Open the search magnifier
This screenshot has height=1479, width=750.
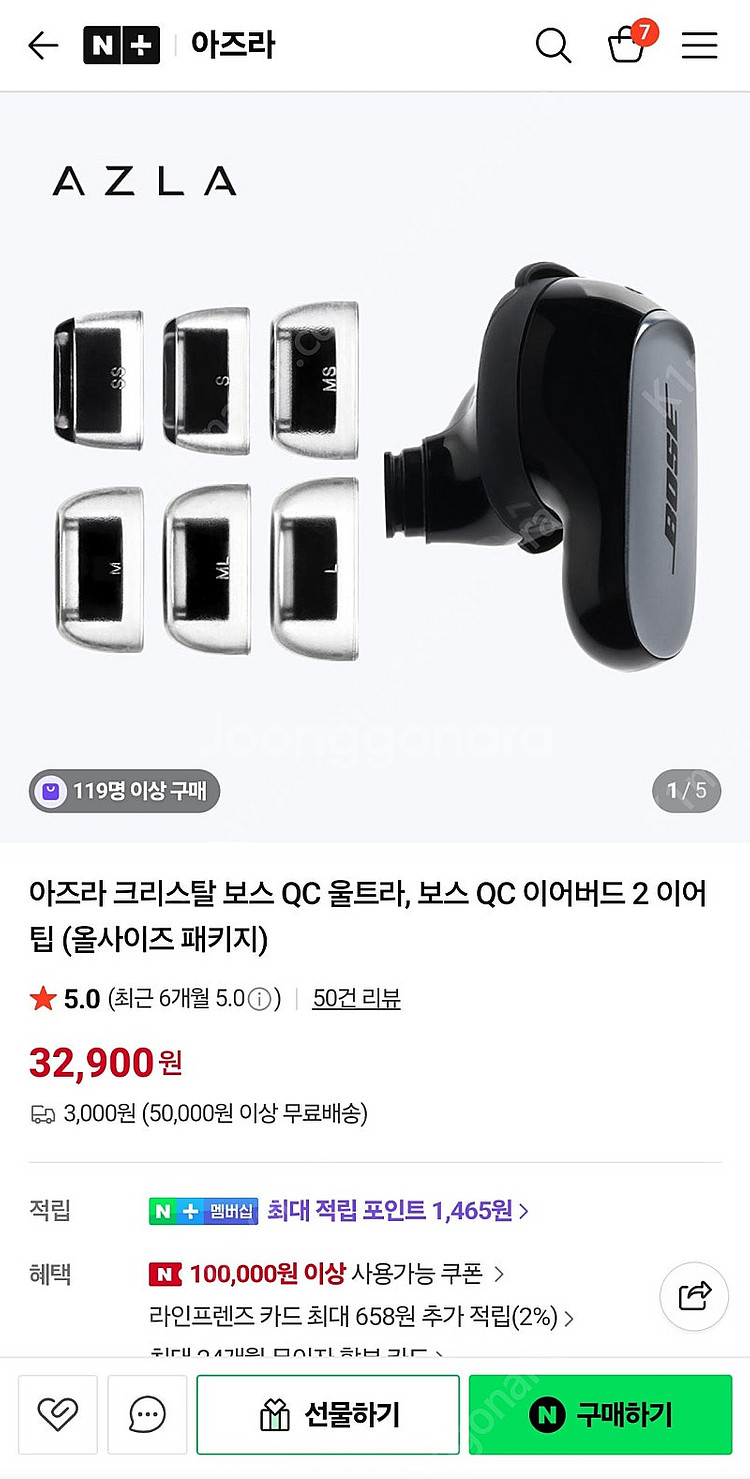pos(553,46)
